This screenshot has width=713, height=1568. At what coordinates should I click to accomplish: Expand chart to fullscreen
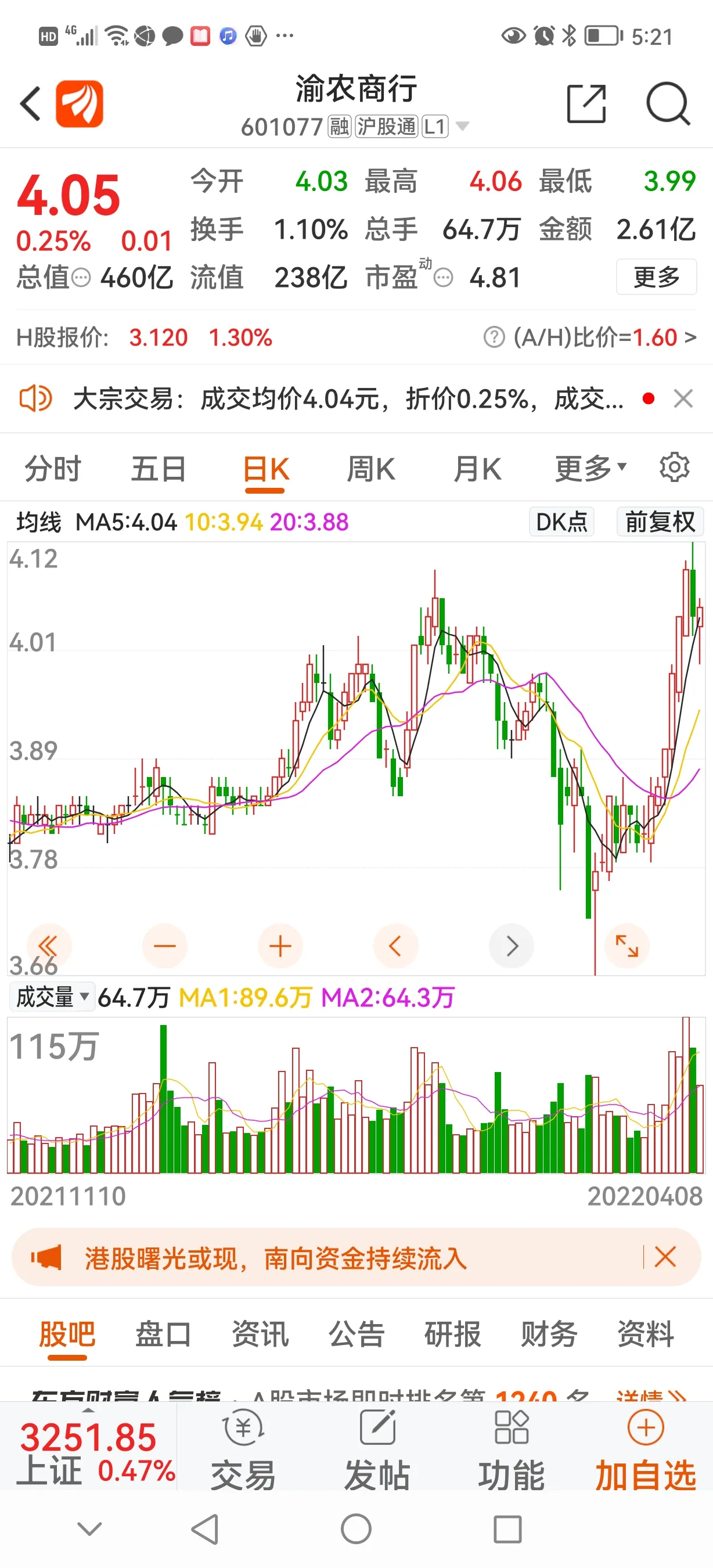pyautogui.click(x=626, y=946)
